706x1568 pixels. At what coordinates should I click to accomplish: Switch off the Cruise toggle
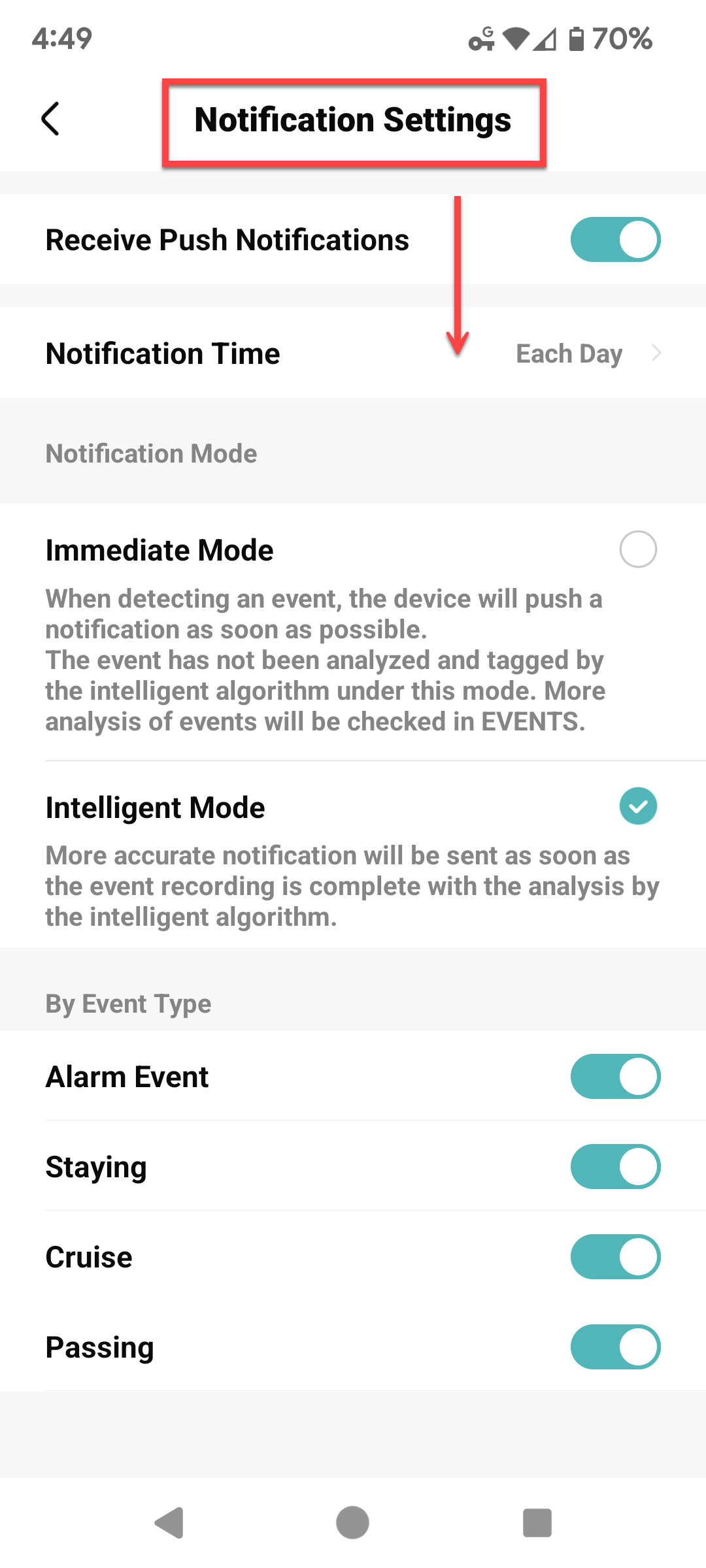click(x=615, y=1257)
